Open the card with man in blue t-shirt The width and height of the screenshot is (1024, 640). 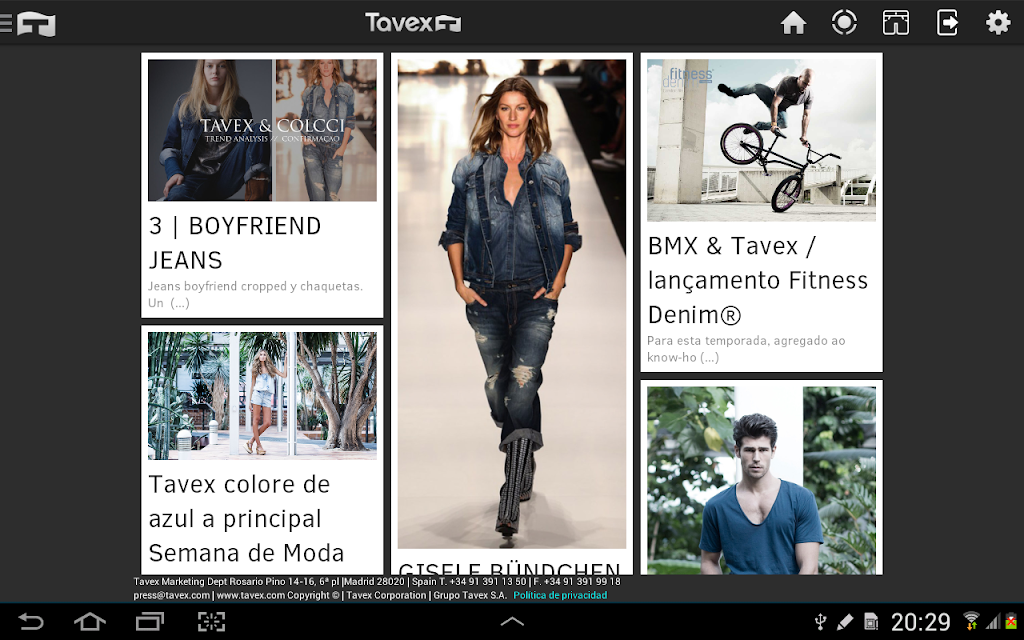(x=761, y=480)
